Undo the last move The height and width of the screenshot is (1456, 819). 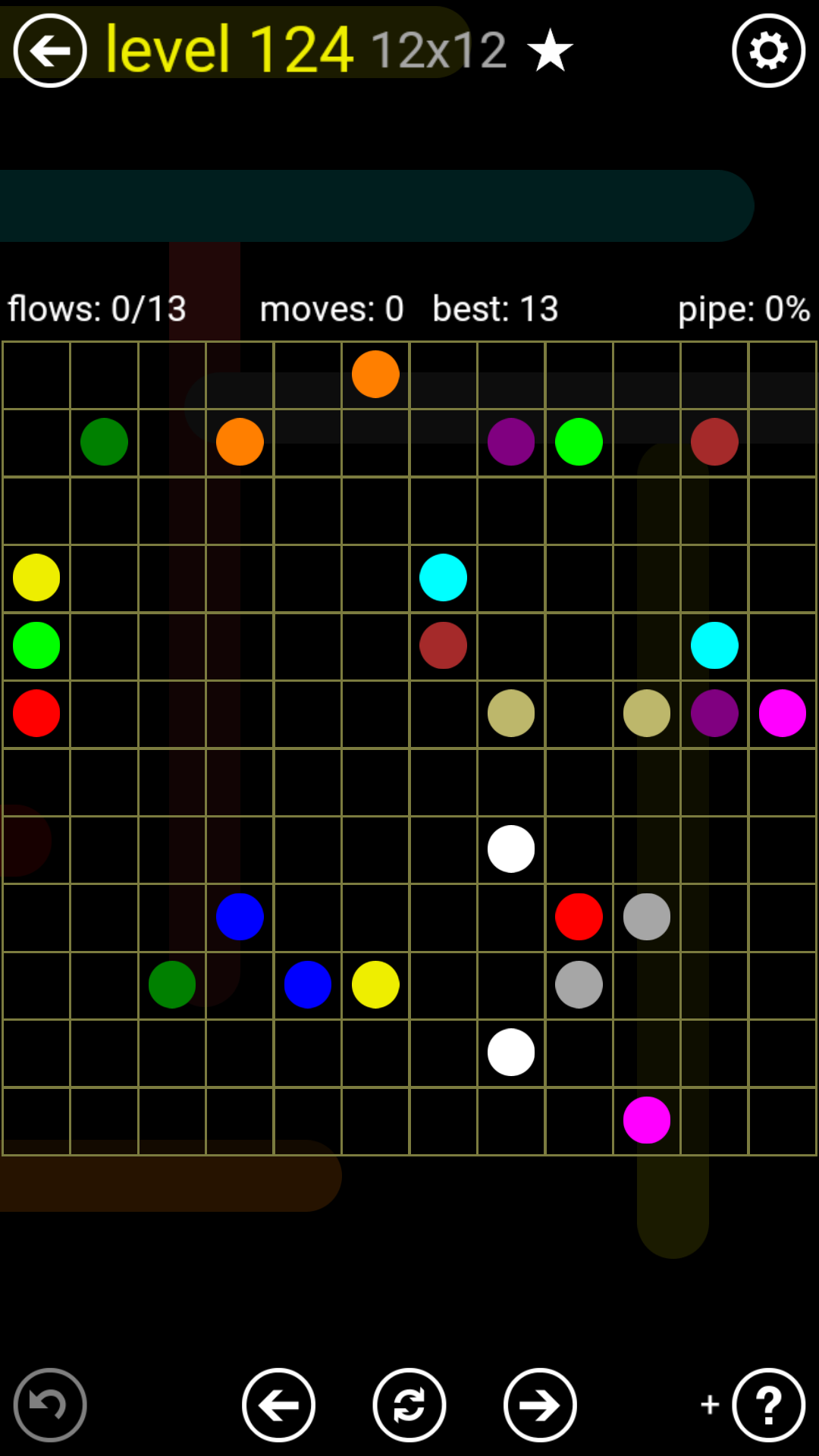coord(50,1404)
